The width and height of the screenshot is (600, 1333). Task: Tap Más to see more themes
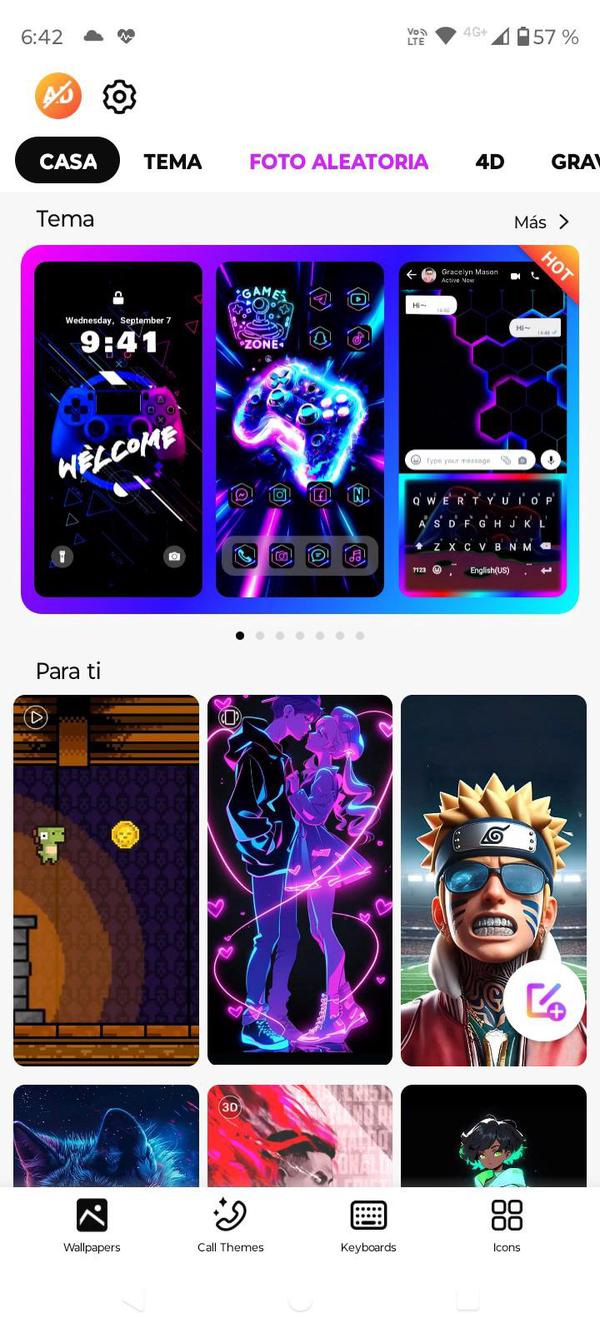point(541,222)
